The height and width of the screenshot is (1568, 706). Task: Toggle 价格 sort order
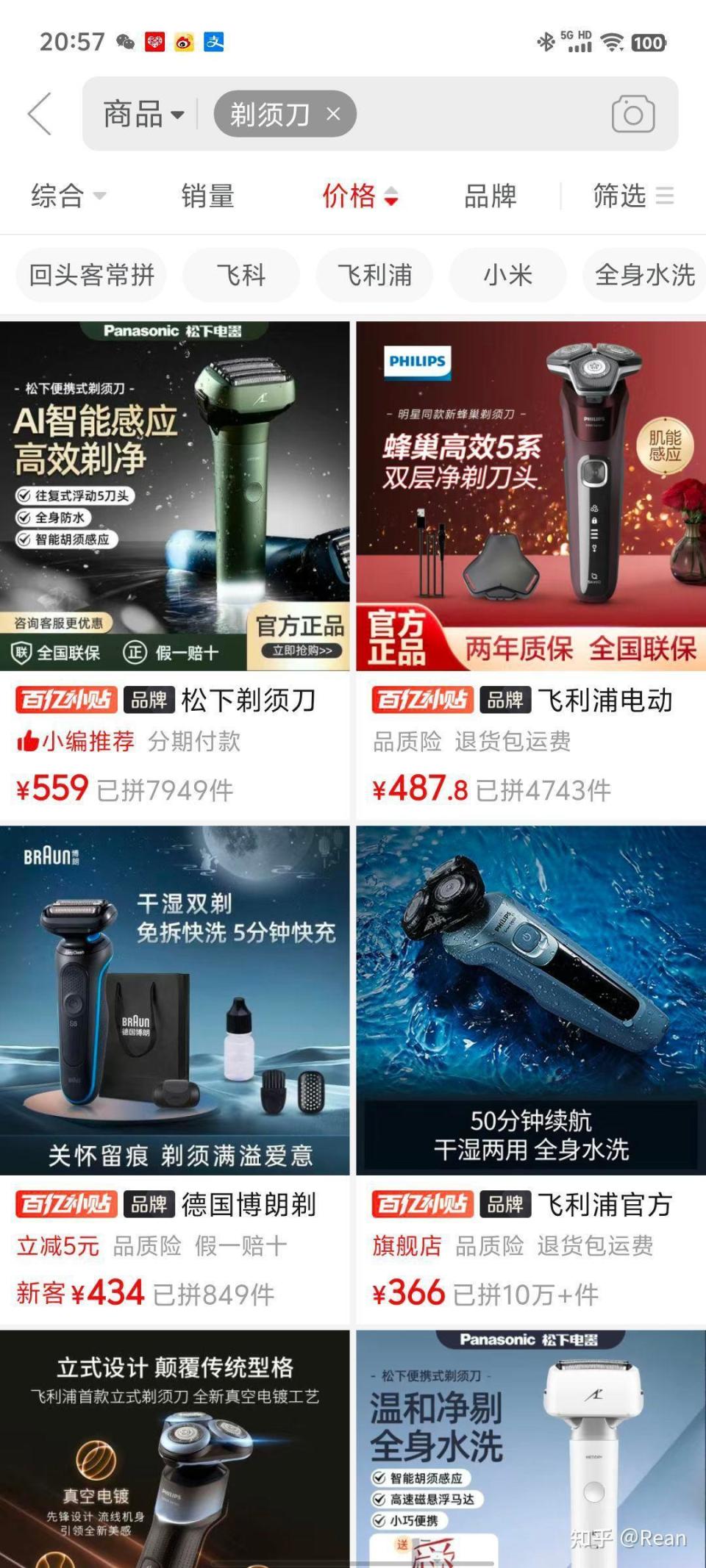coord(360,196)
